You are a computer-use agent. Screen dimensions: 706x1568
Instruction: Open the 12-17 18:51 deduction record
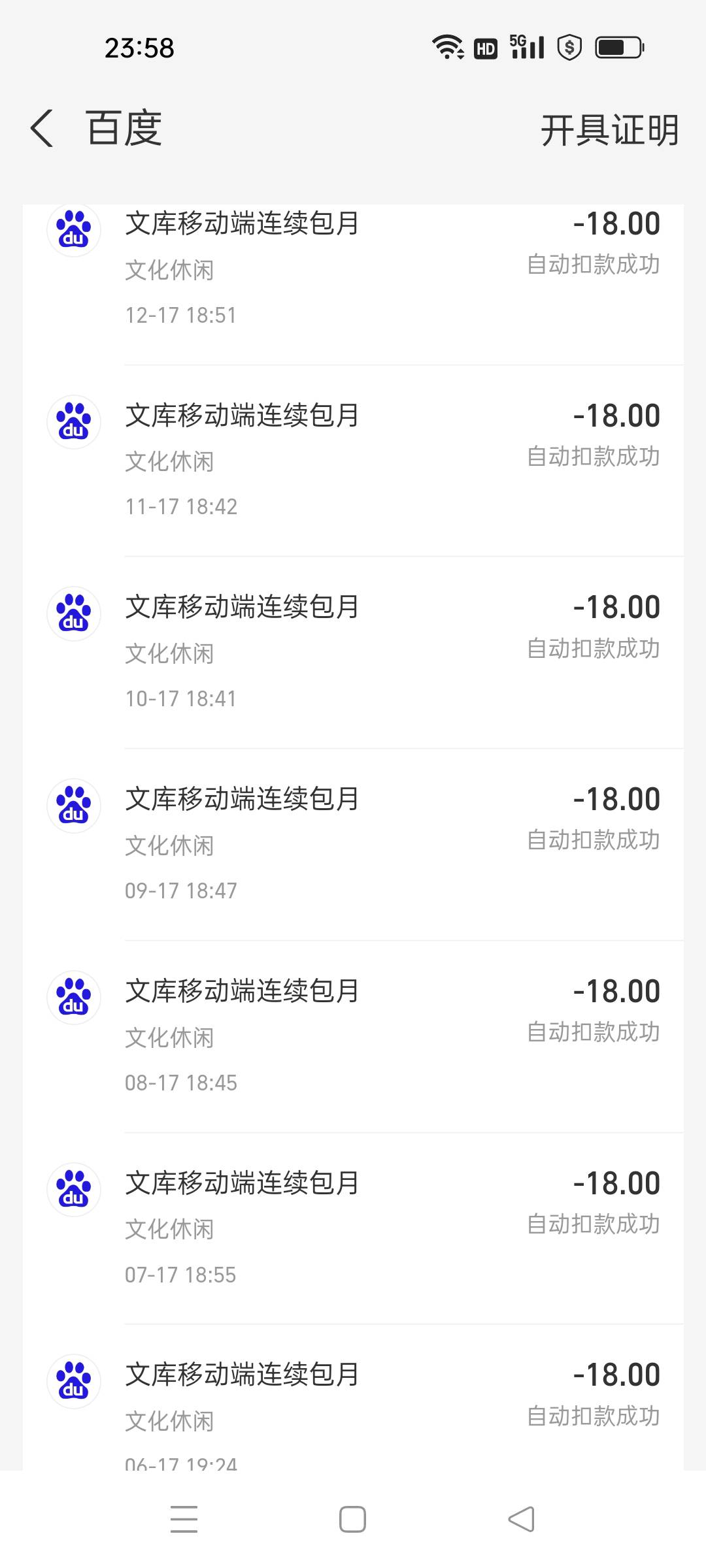353,268
